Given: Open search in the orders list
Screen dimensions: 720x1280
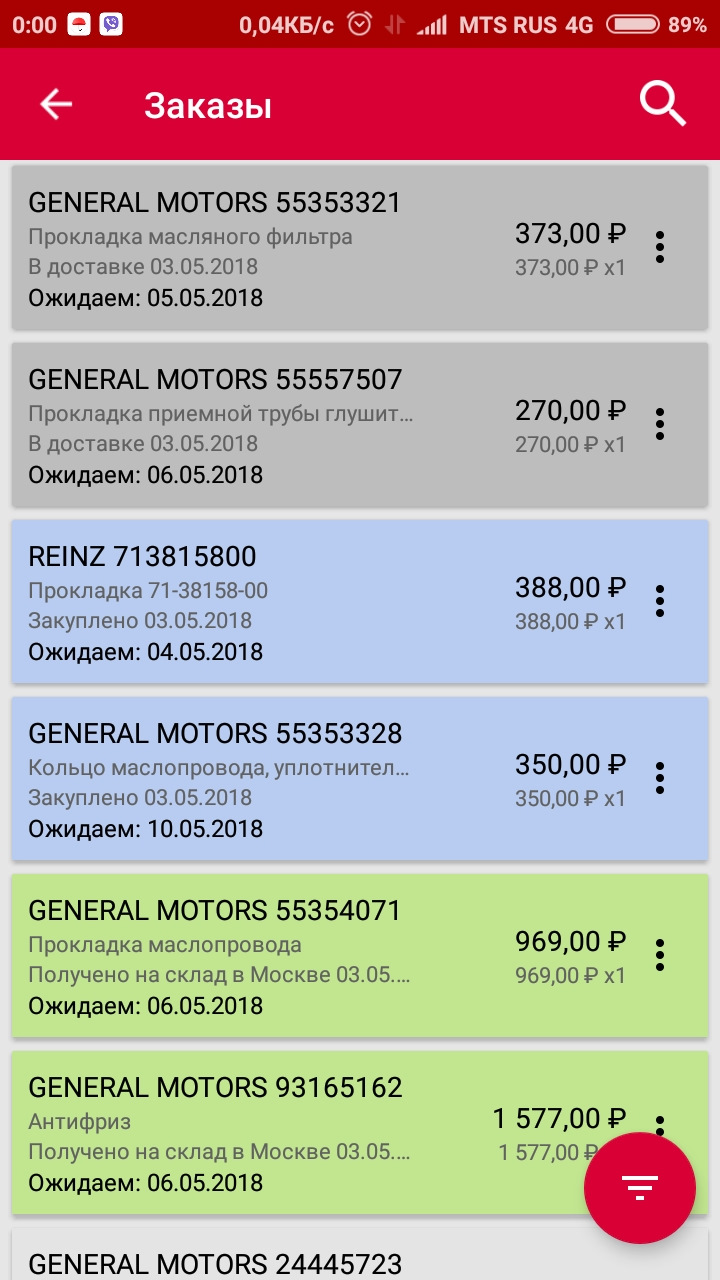Looking at the screenshot, I should (x=663, y=104).
